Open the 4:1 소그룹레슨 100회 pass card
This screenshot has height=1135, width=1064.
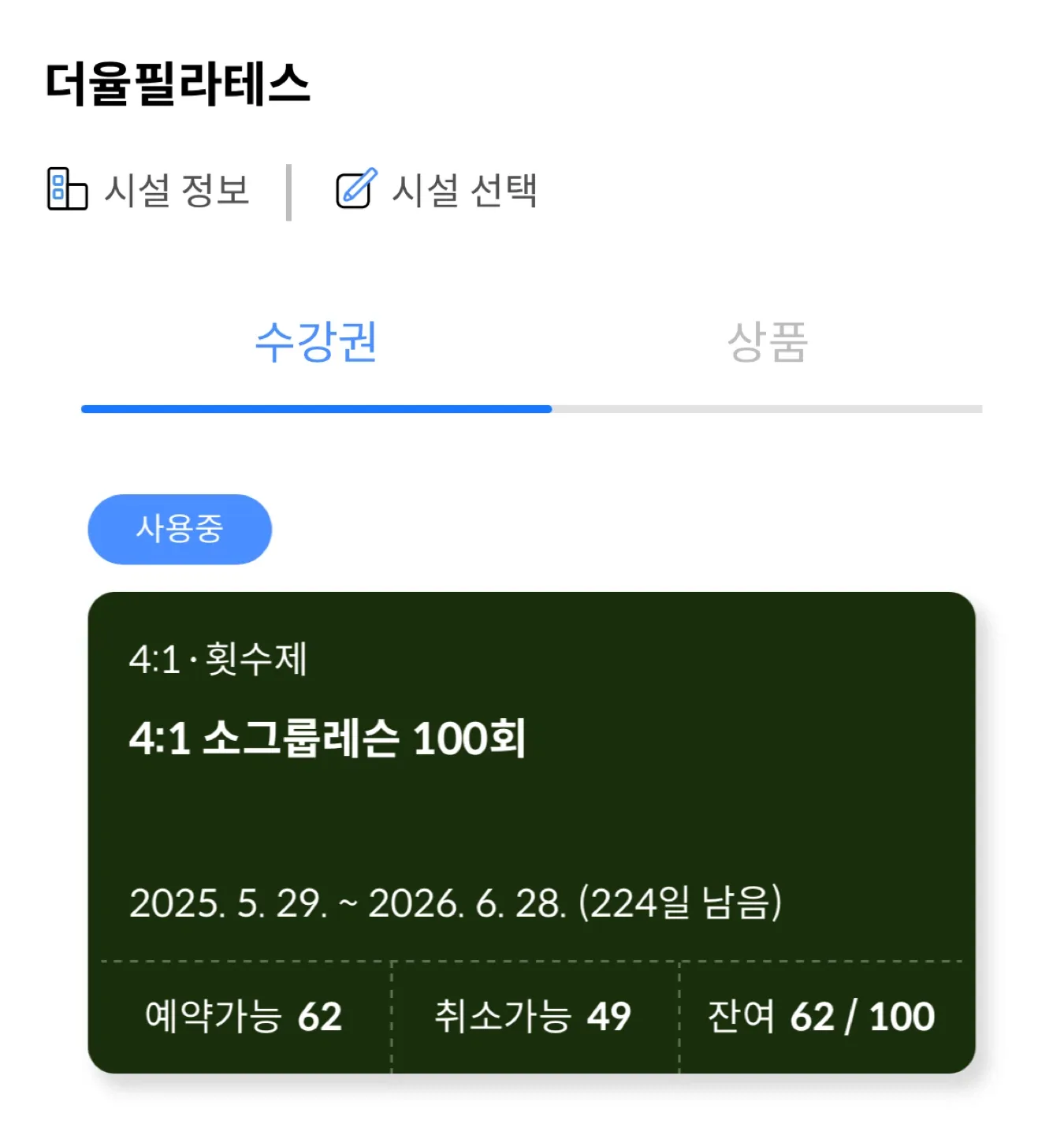coord(531,788)
